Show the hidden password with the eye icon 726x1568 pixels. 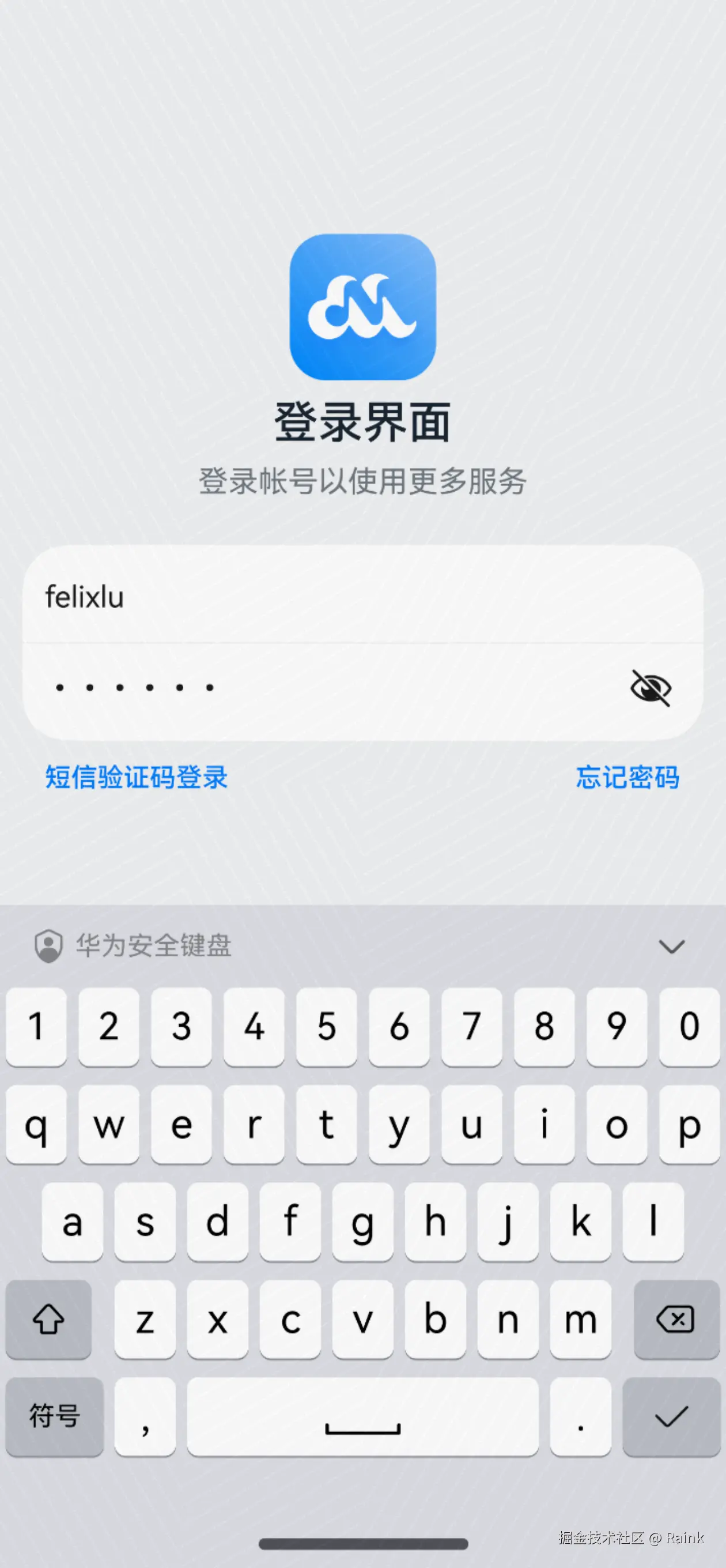[x=650, y=688]
